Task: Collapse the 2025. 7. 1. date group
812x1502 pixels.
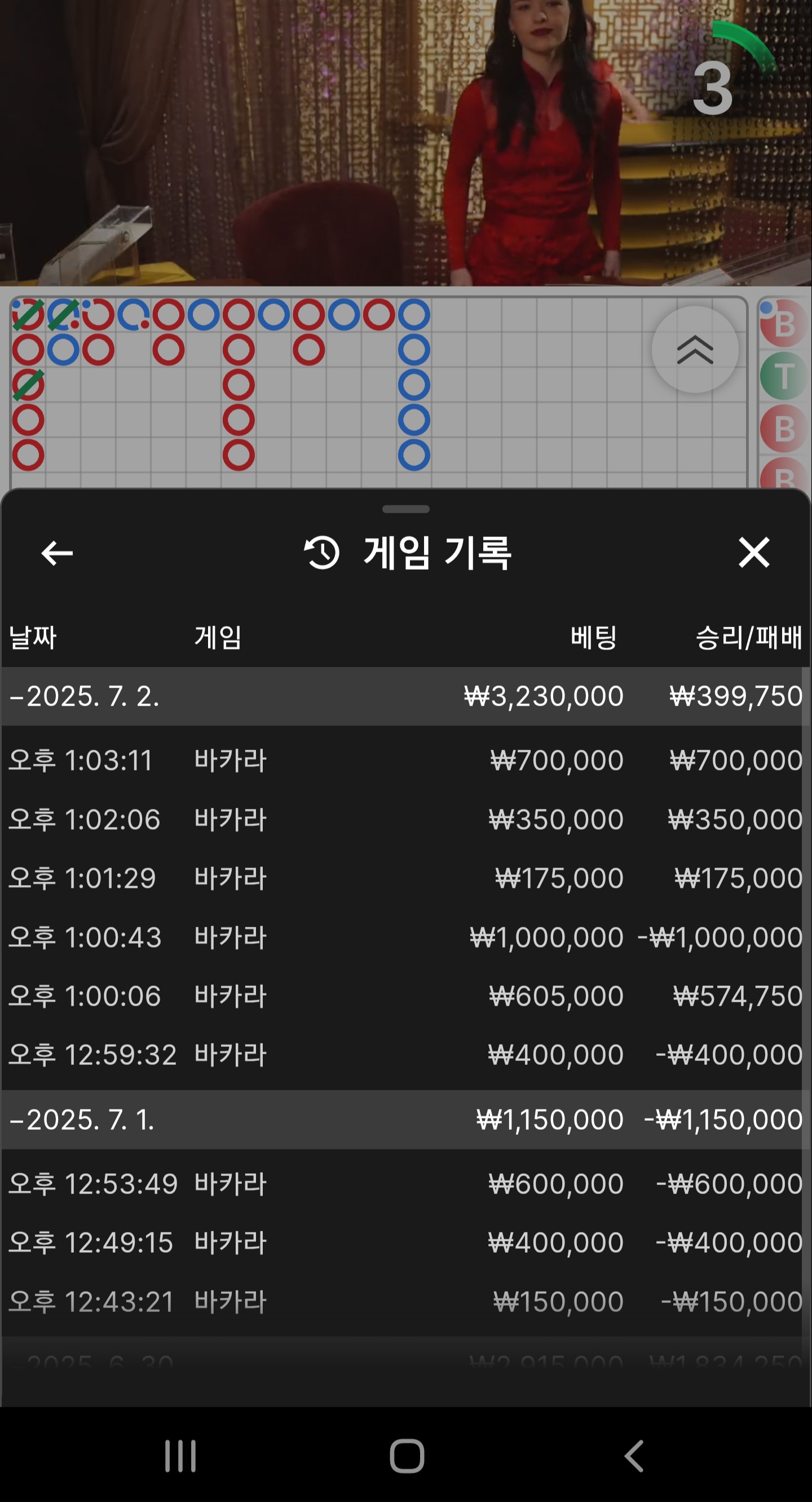Action: click(x=405, y=1120)
